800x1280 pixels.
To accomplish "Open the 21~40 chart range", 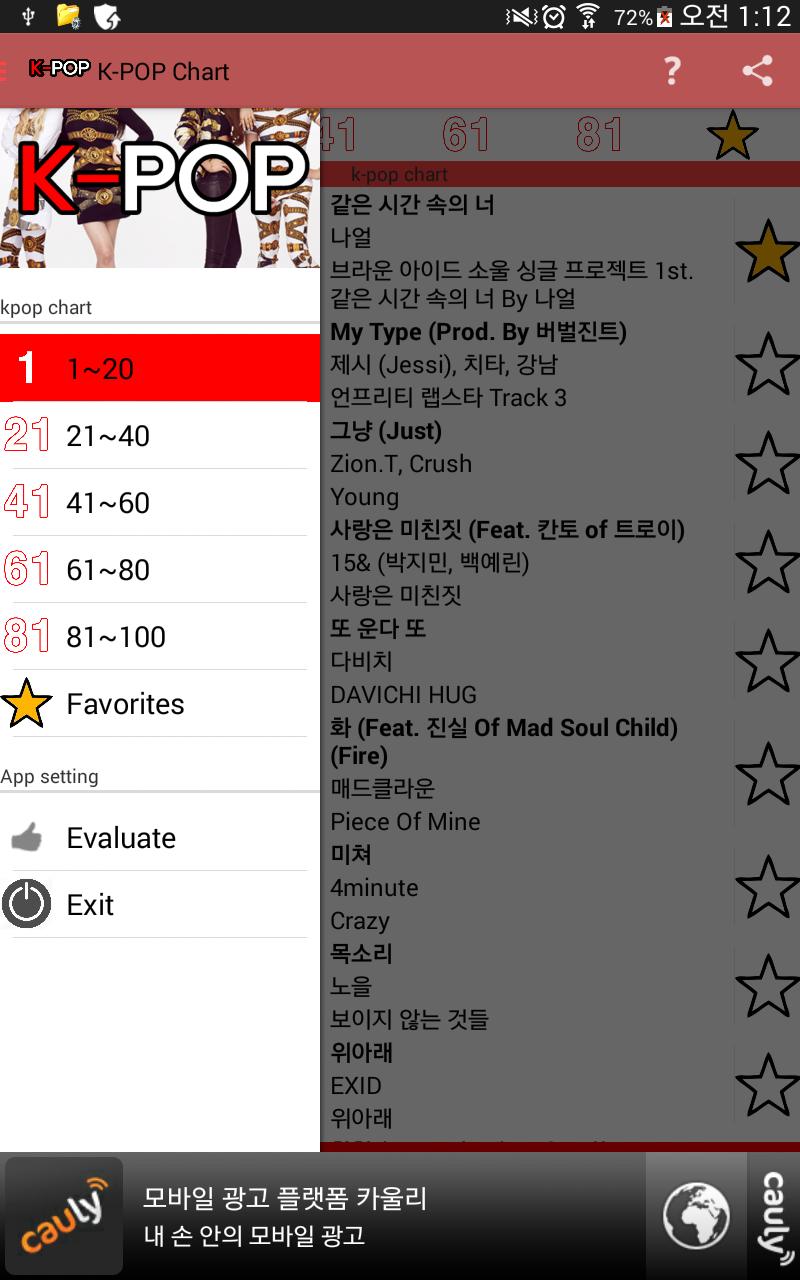I will point(160,436).
